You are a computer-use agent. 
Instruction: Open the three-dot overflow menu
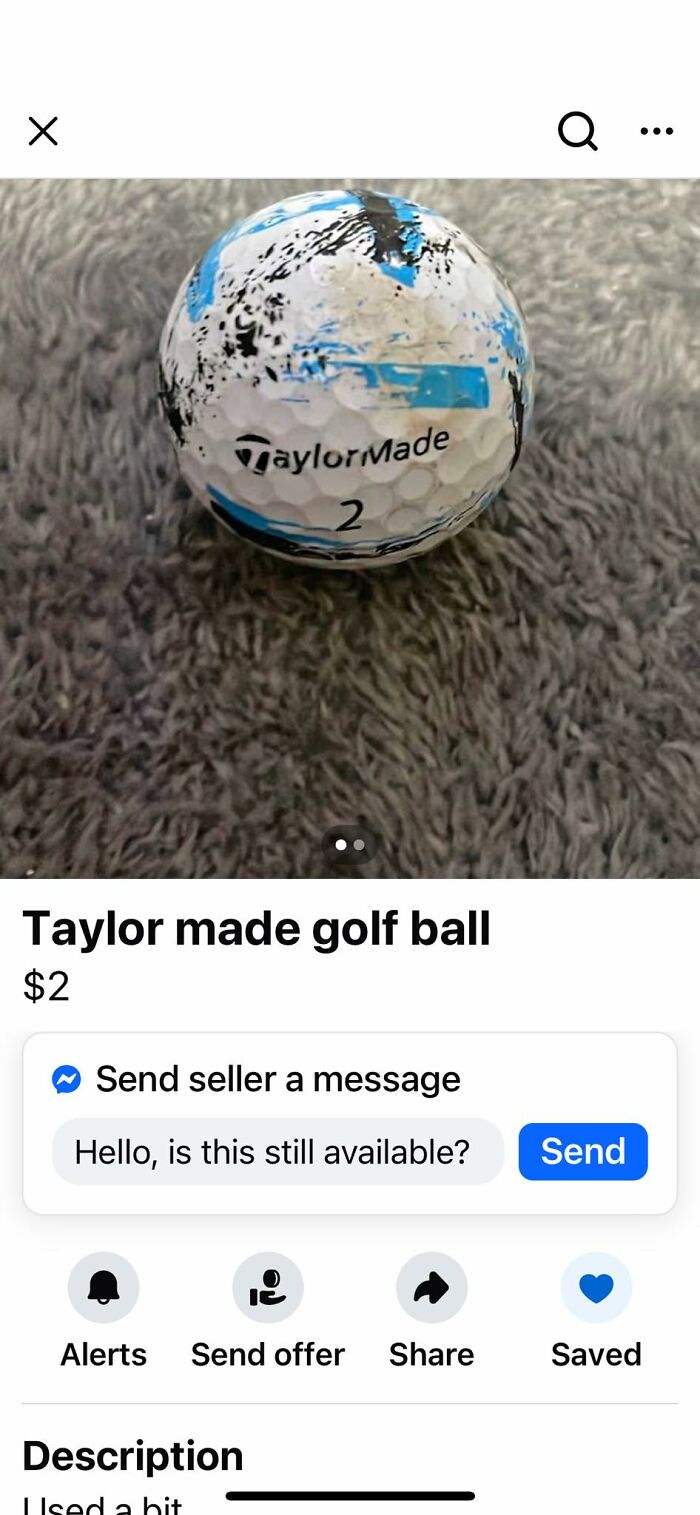tap(656, 131)
